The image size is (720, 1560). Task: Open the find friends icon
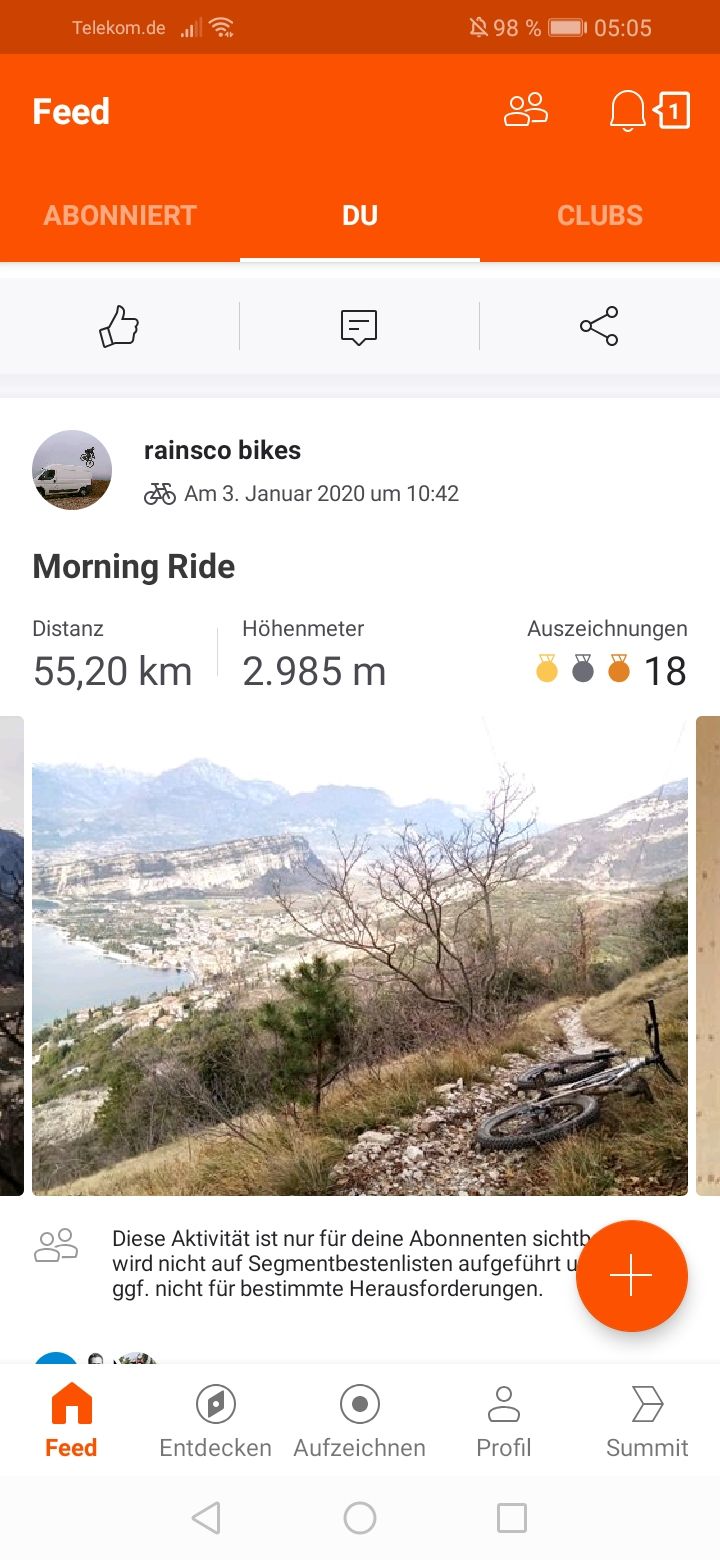[x=526, y=110]
